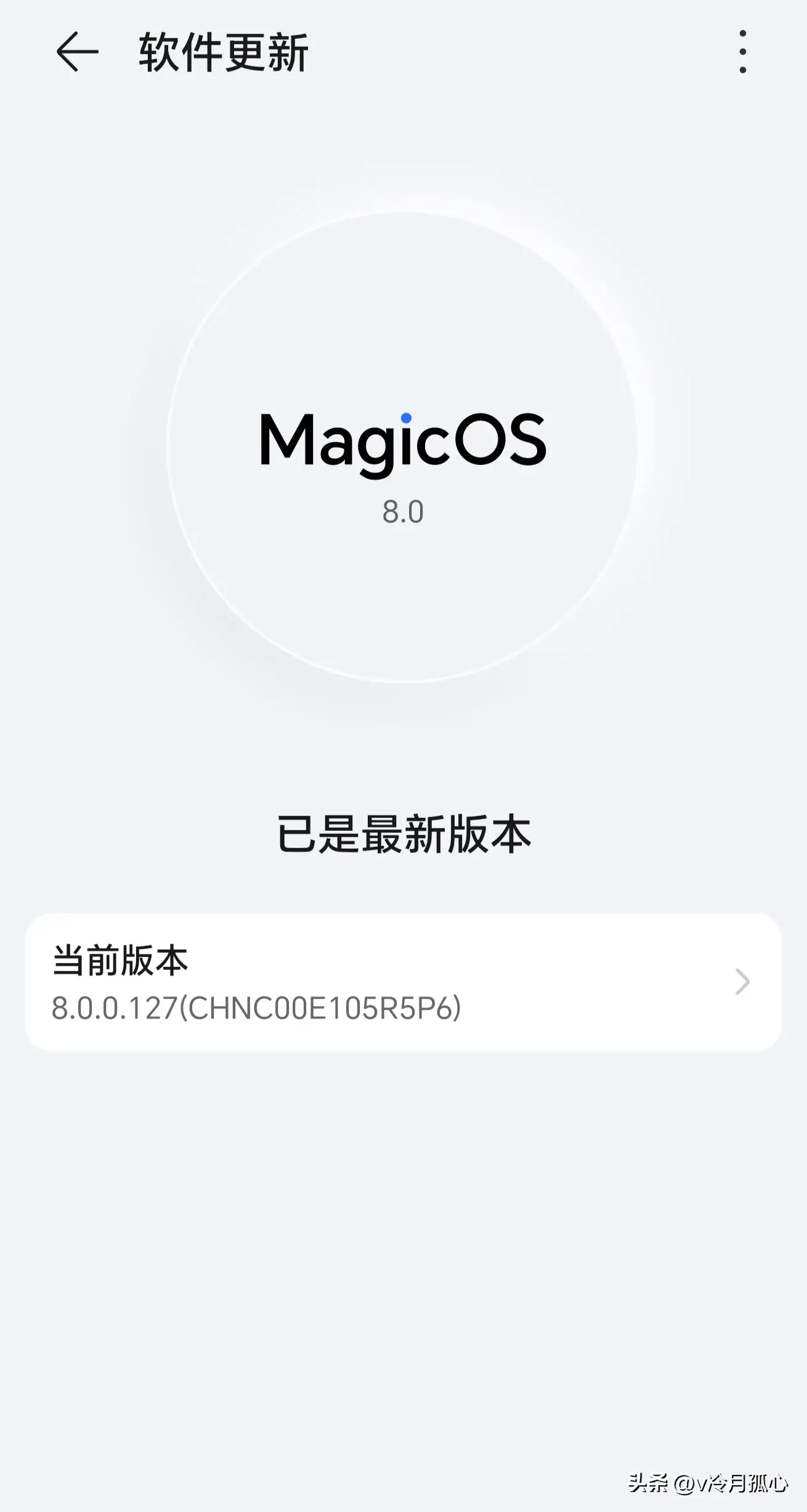Open the 当前版本 details row
807x1512 pixels.
pos(403,982)
